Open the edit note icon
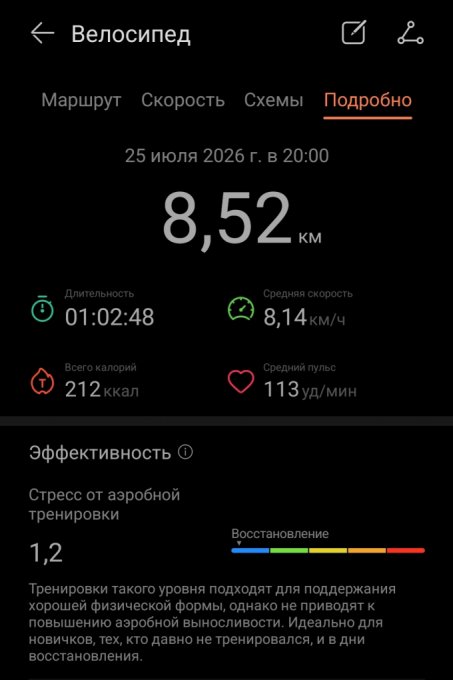 click(x=354, y=32)
